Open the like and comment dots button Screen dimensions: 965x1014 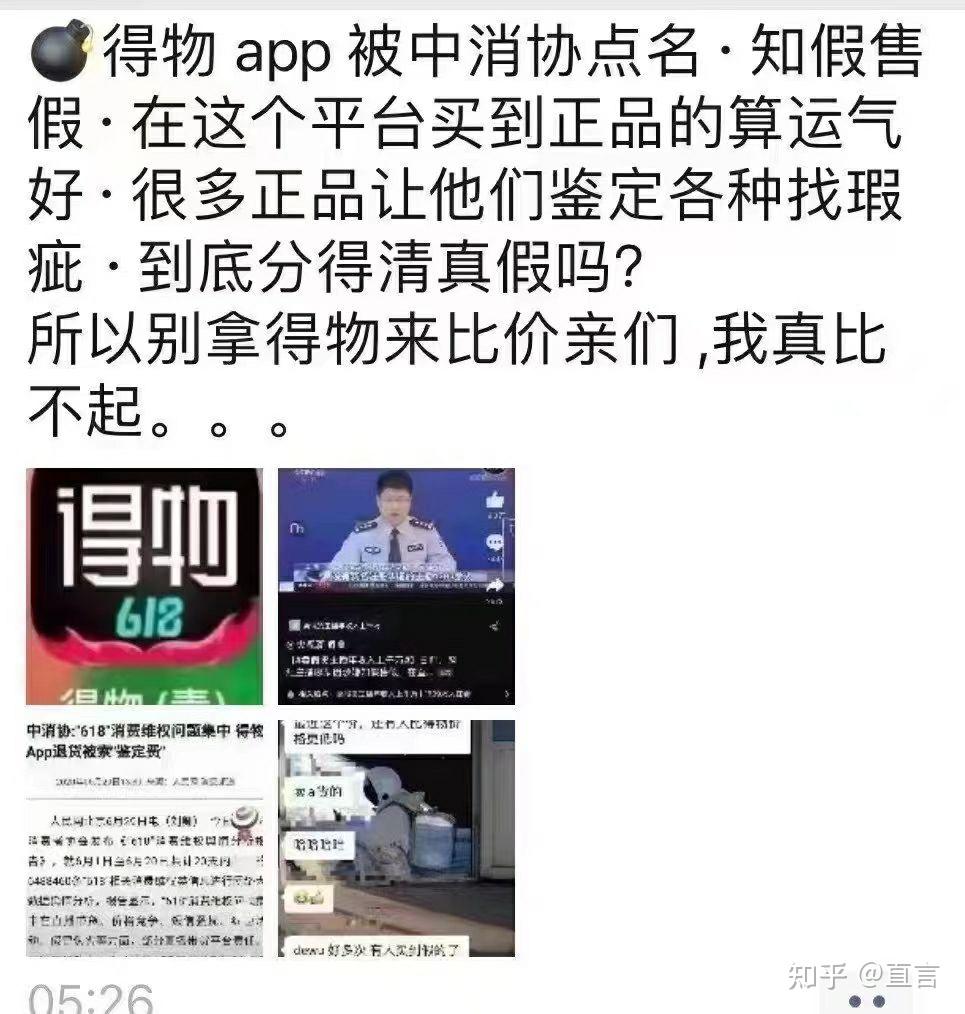coord(866,1001)
